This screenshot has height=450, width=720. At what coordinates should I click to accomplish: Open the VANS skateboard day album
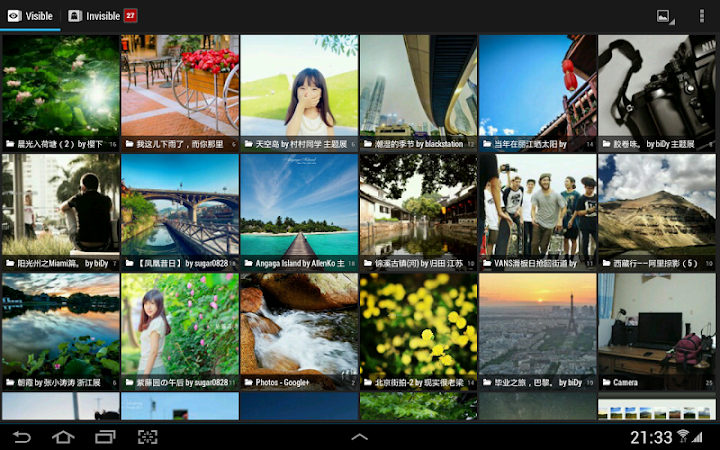click(537, 213)
